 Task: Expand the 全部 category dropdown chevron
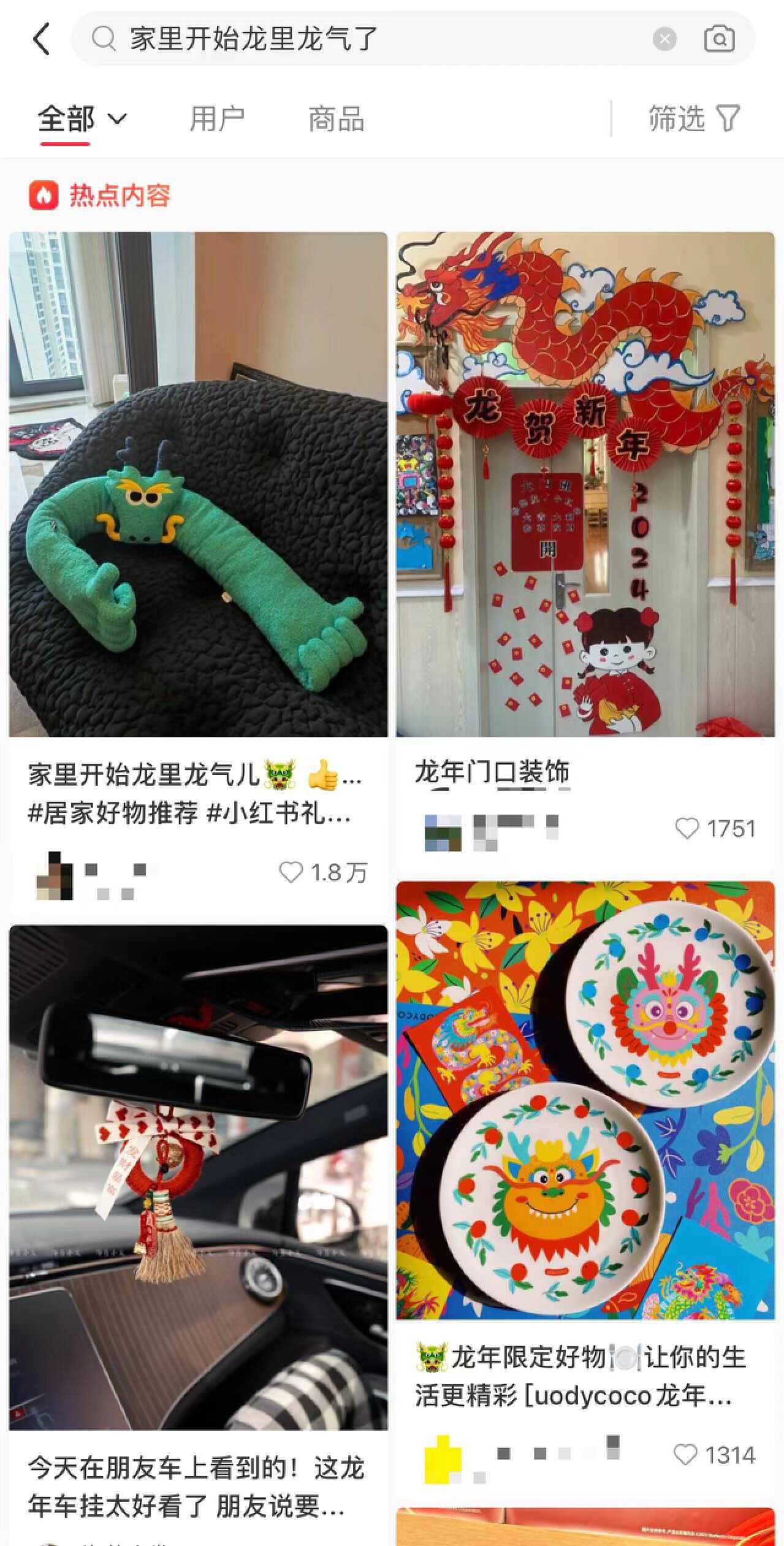[115, 121]
